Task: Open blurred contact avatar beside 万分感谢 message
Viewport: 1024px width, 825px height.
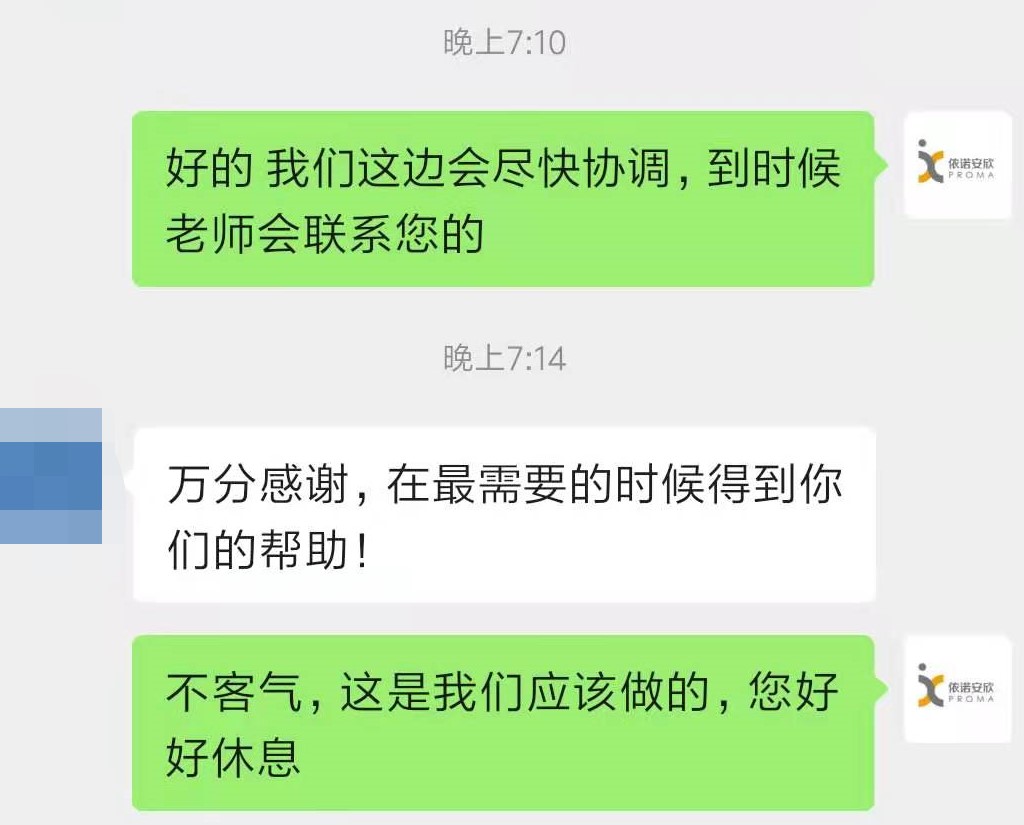Action: click(x=52, y=476)
